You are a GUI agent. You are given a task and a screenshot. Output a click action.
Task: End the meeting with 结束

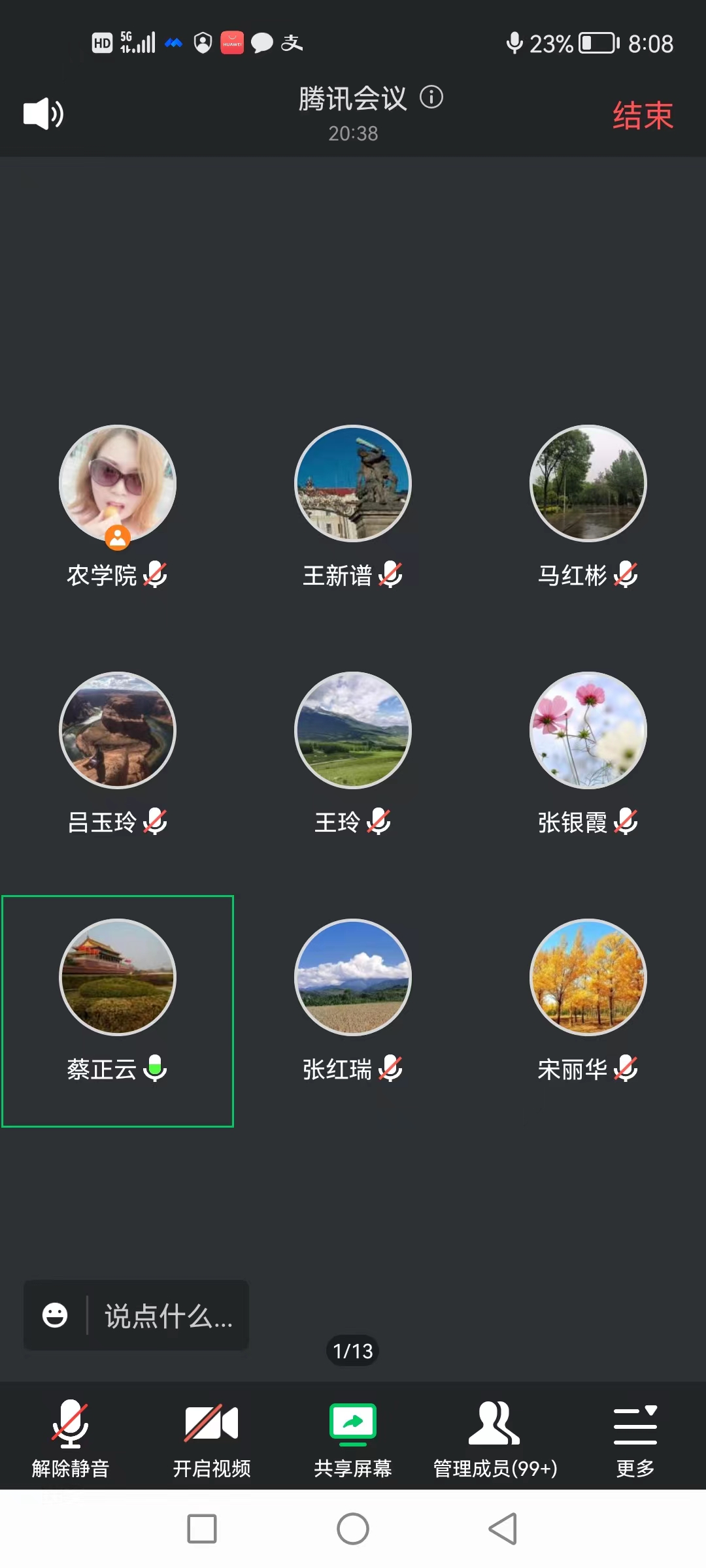[643, 116]
